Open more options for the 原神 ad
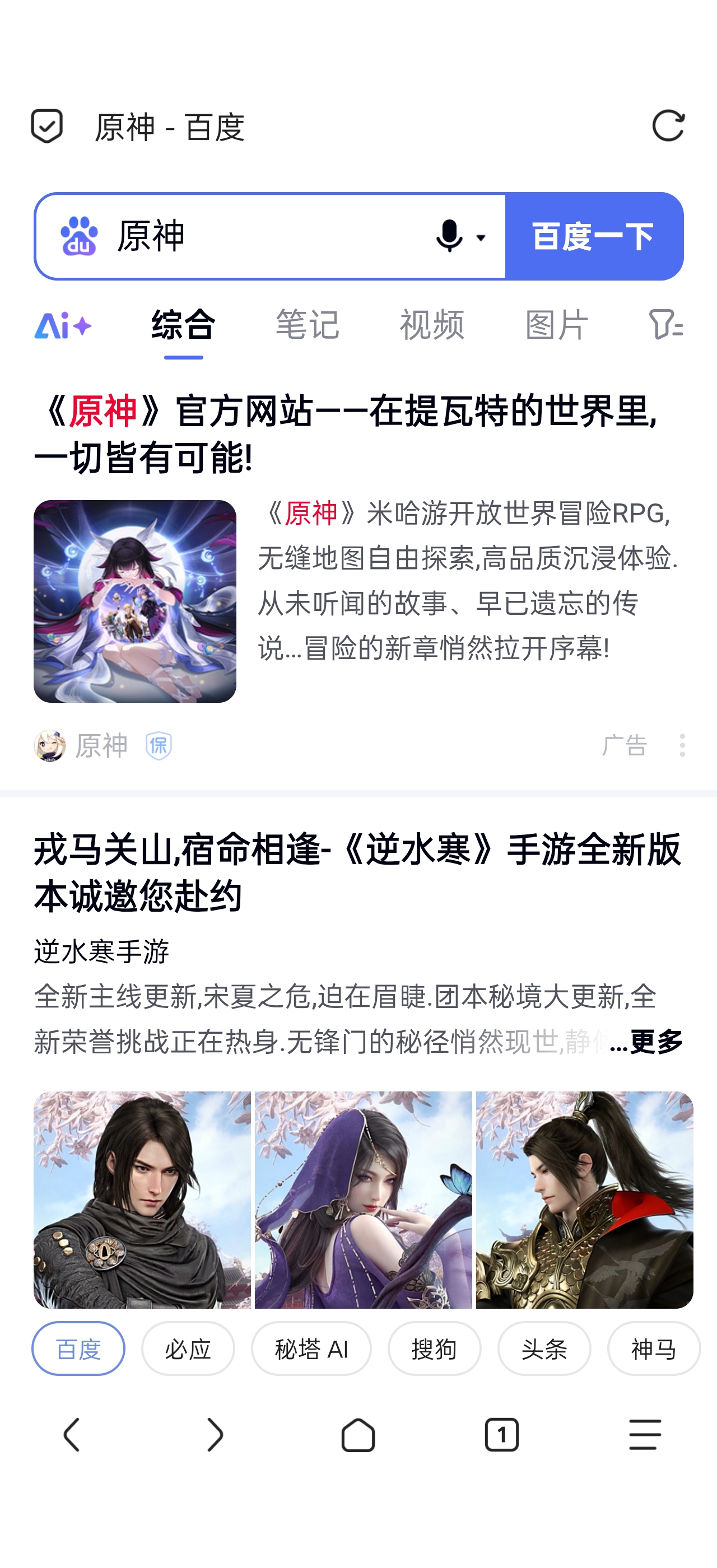Screen dimensions: 717x1568 coord(682,745)
